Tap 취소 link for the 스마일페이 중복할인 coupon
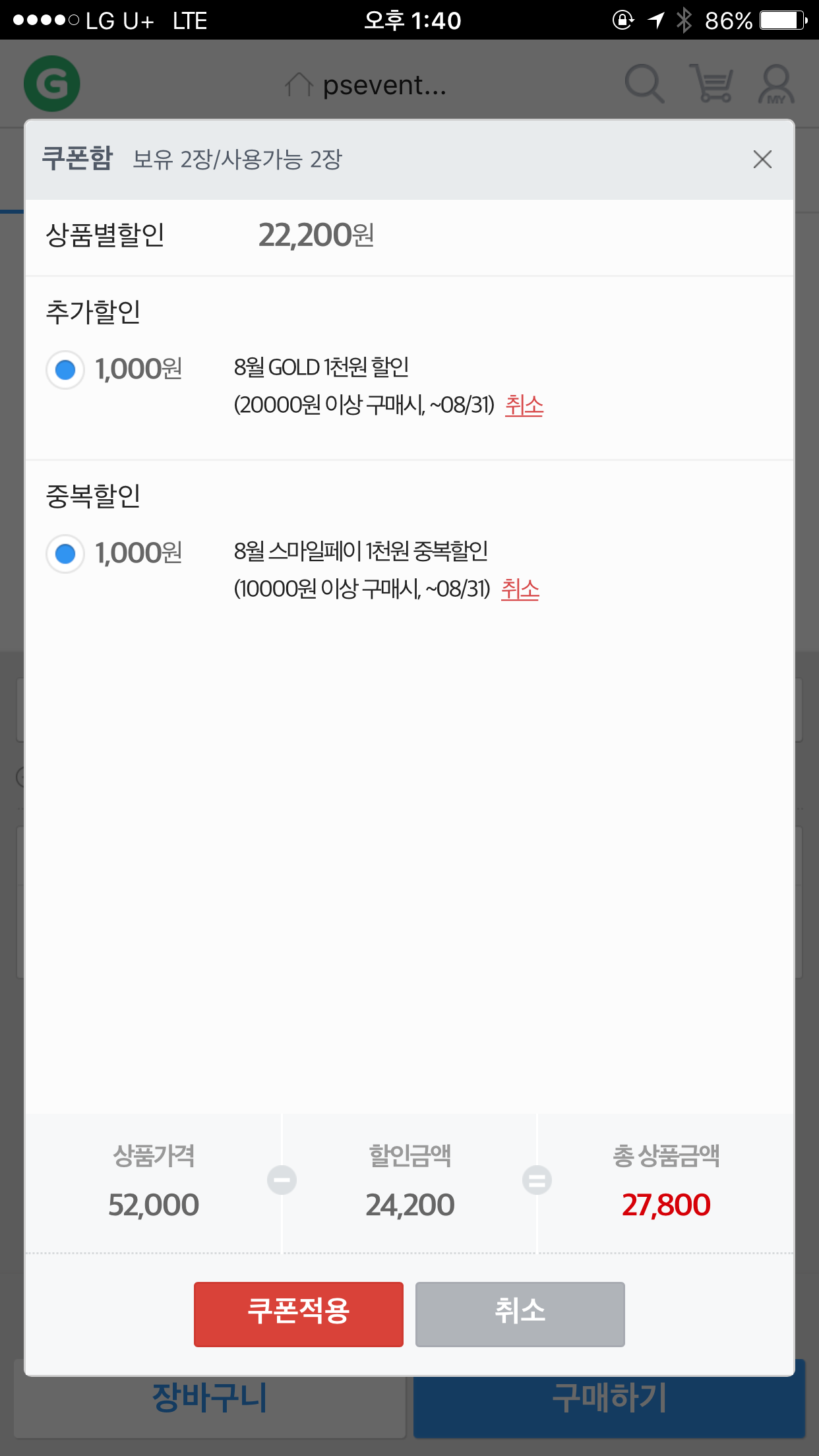The image size is (819, 1456). pyautogui.click(x=520, y=589)
